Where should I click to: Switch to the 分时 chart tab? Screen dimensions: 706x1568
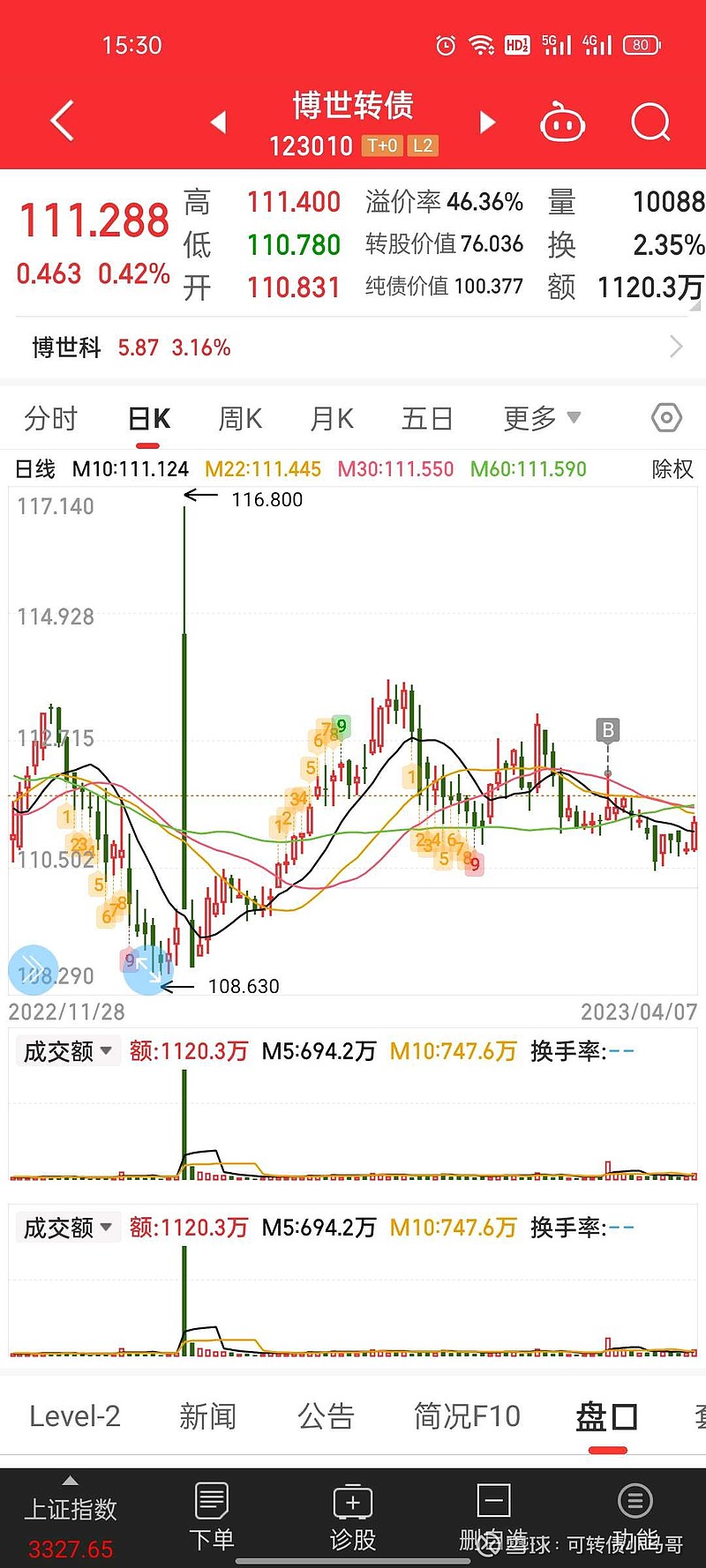pos(51,419)
